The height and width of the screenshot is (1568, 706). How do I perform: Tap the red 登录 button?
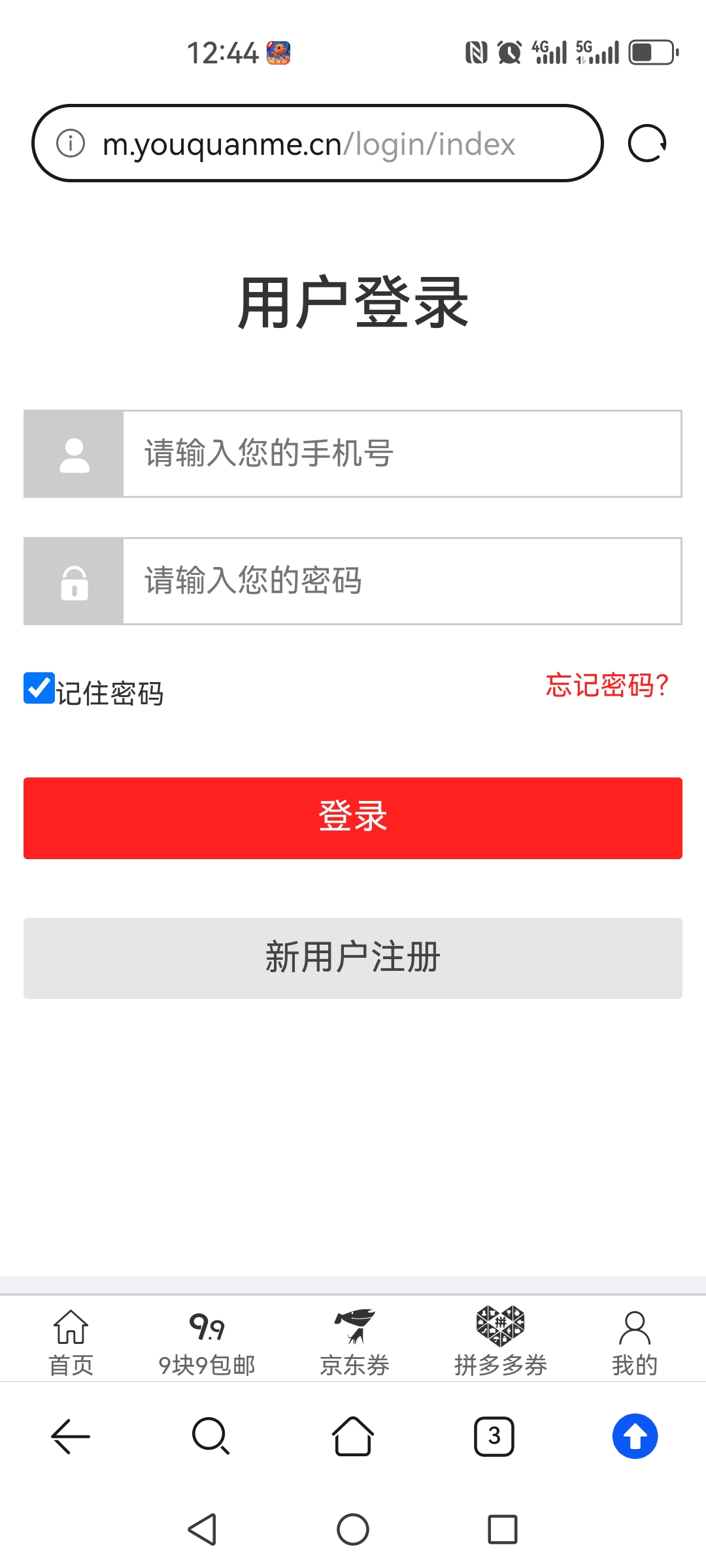point(353,818)
